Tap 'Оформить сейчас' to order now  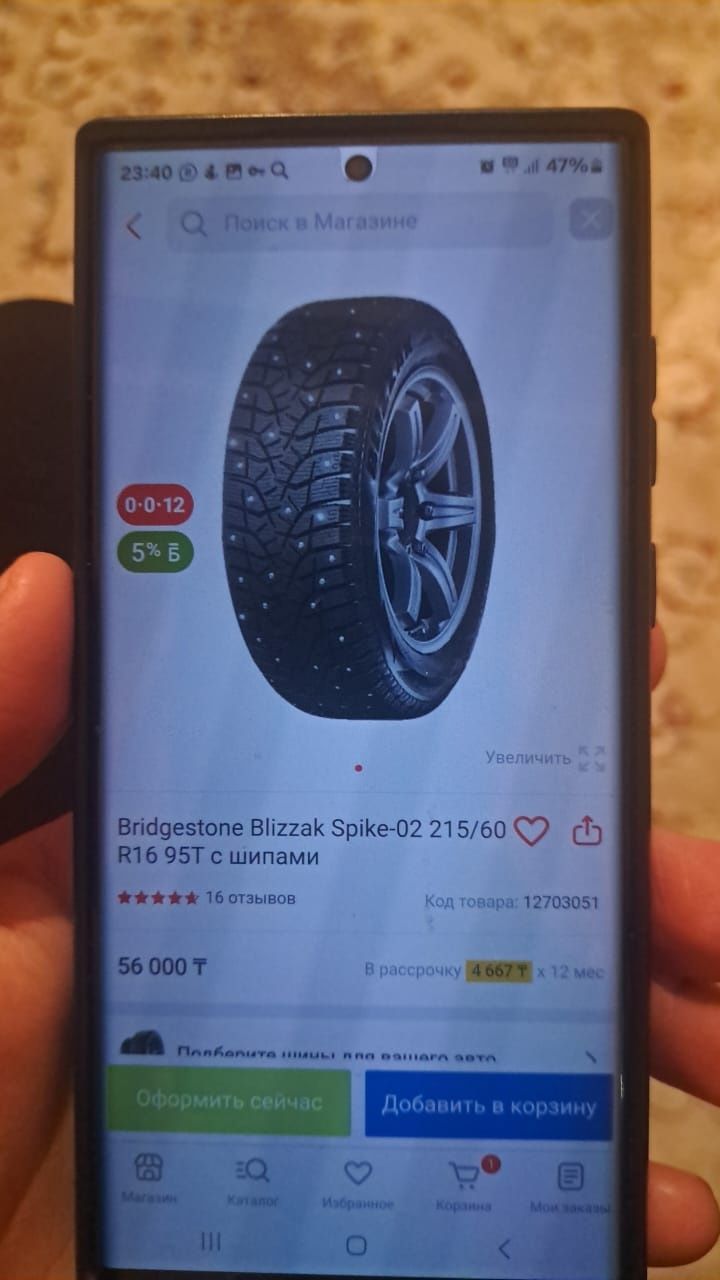click(x=229, y=1102)
